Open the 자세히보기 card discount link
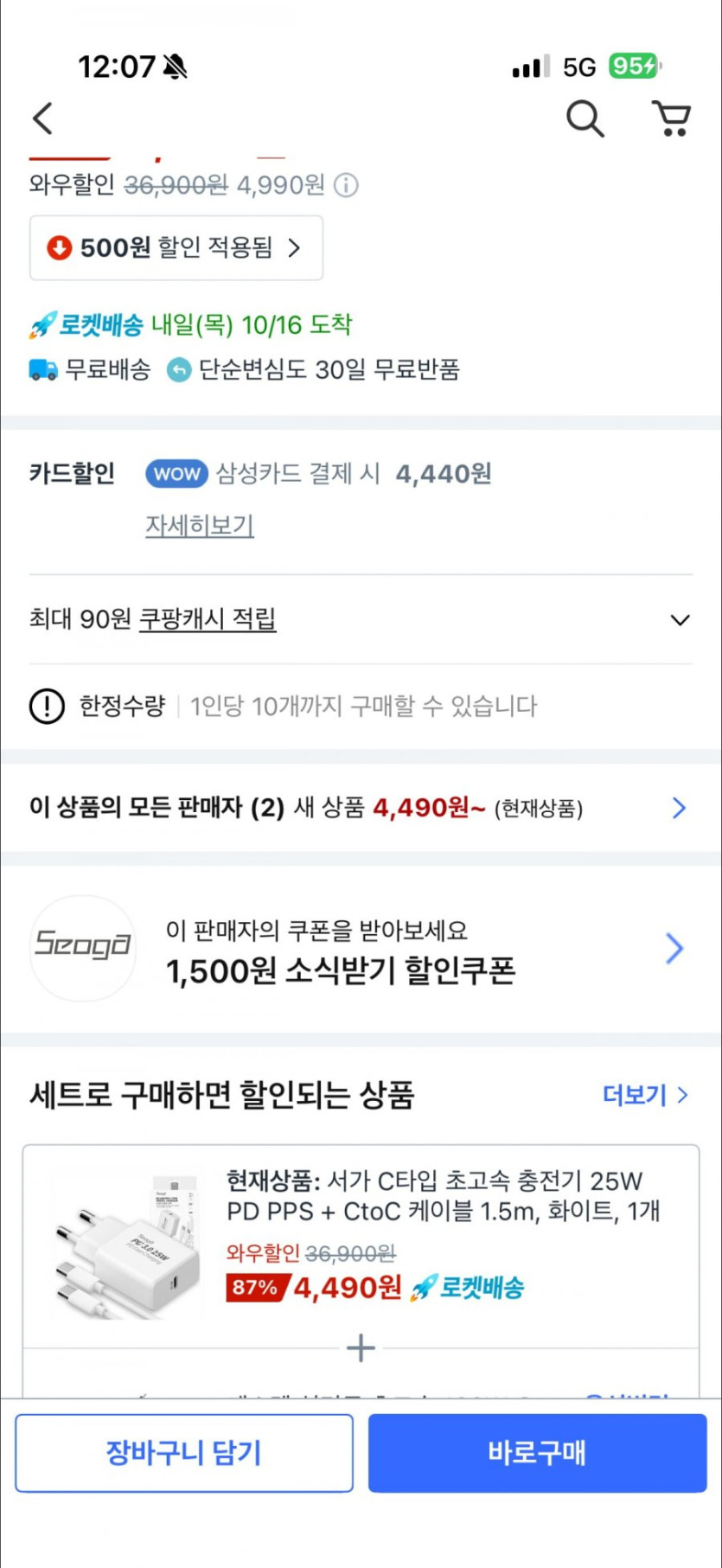The image size is (722, 1568). pos(200,525)
